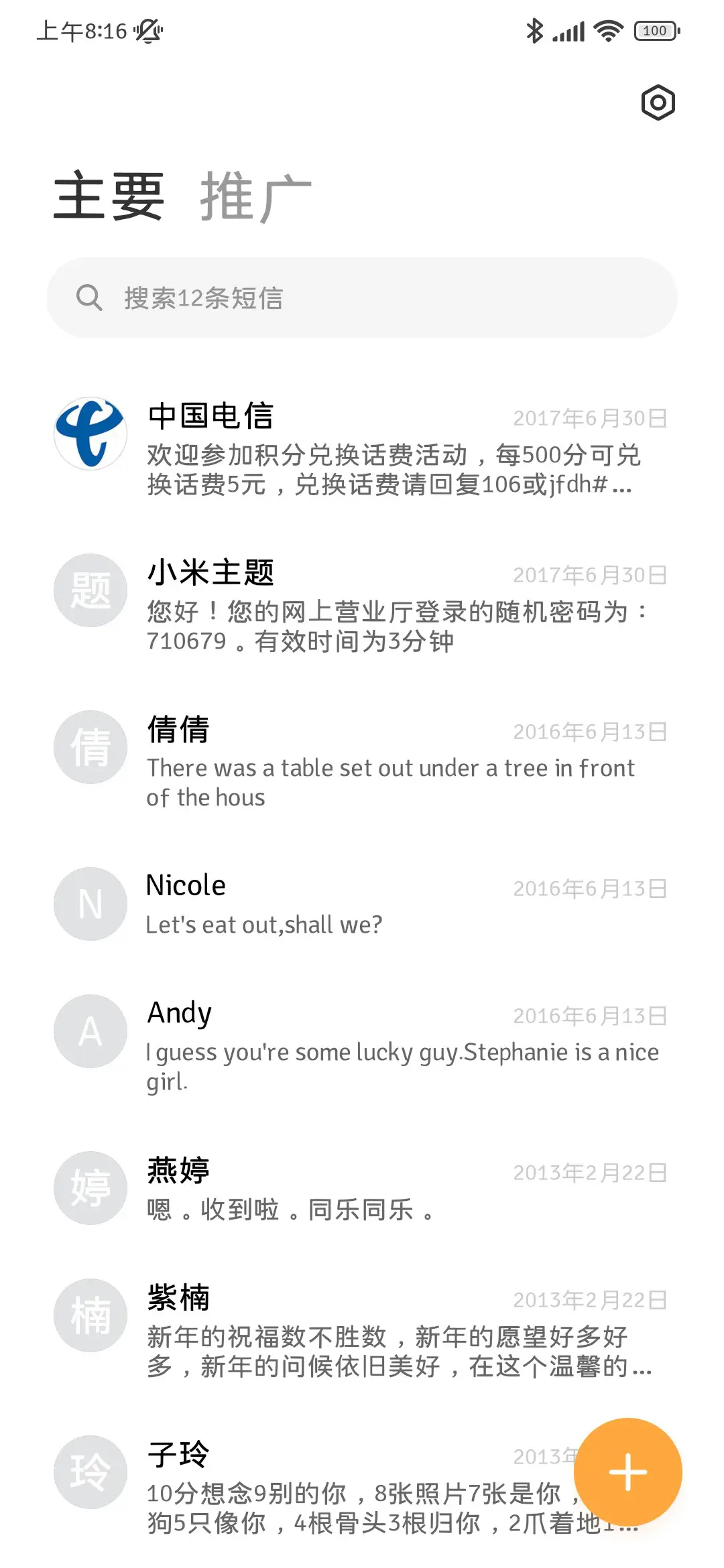Screen dimensions: 724x1568
Task: Tap the search 12 messages input field
Action: [x=362, y=297]
